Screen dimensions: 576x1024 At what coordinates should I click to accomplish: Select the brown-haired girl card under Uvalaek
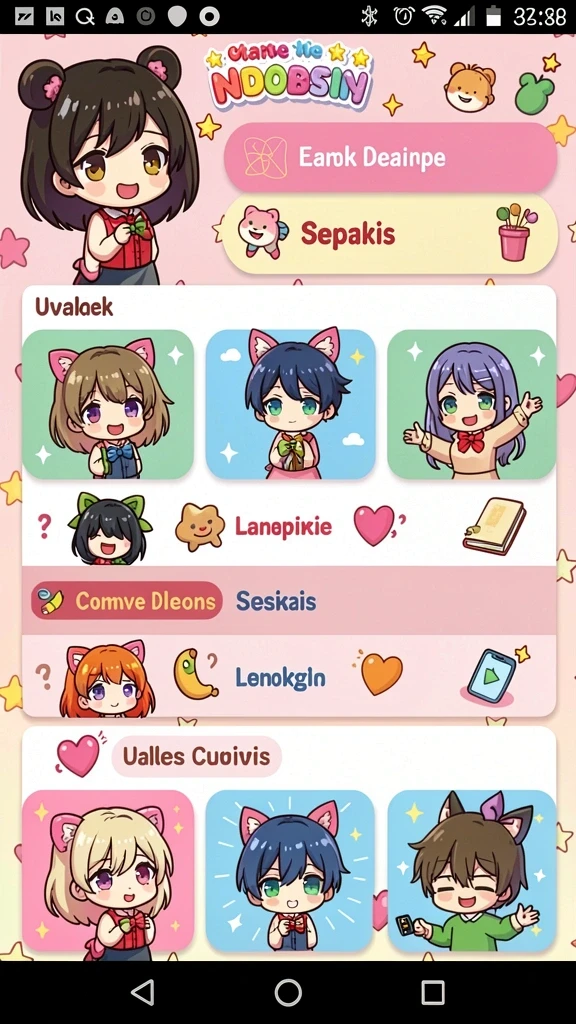pyautogui.click(x=108, y=404)
